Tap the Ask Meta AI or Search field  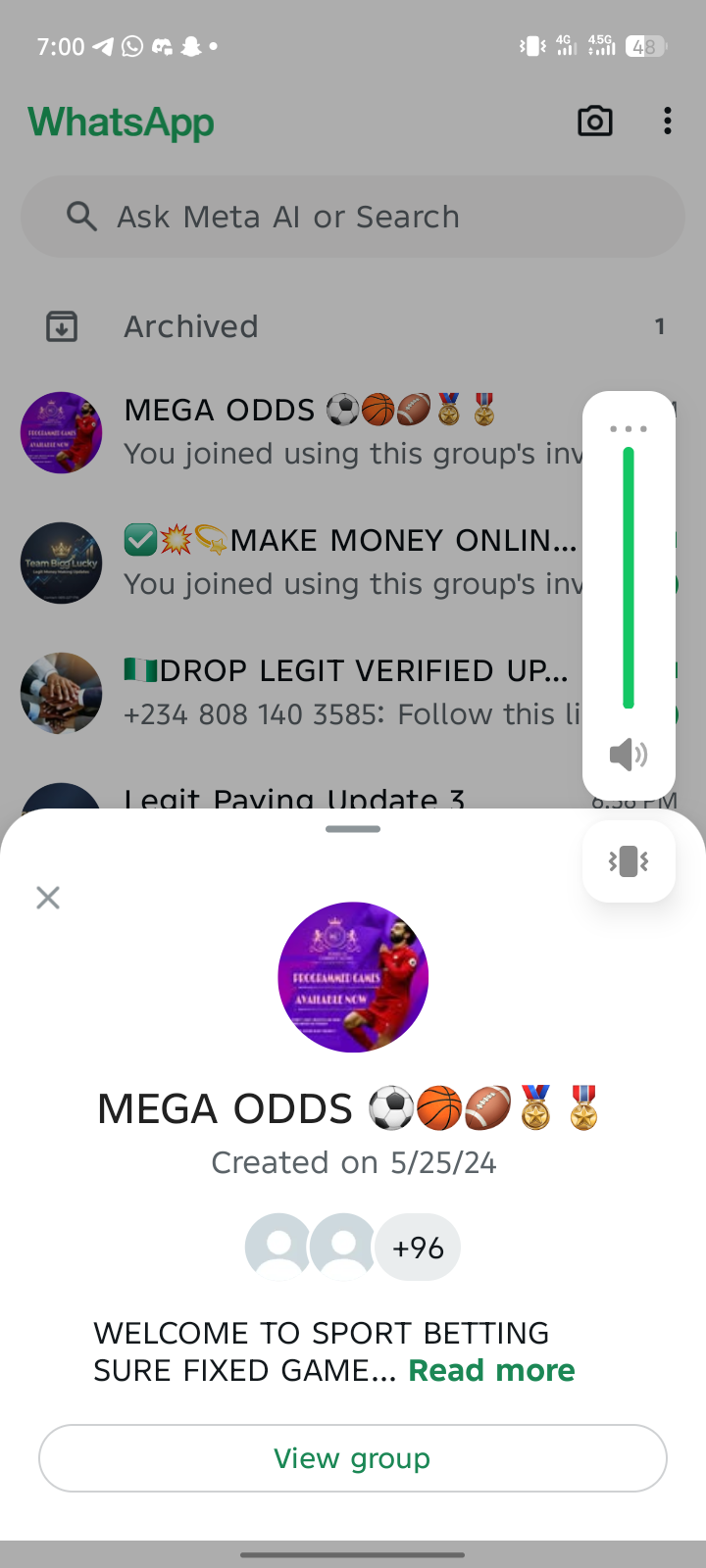[353, 217]
